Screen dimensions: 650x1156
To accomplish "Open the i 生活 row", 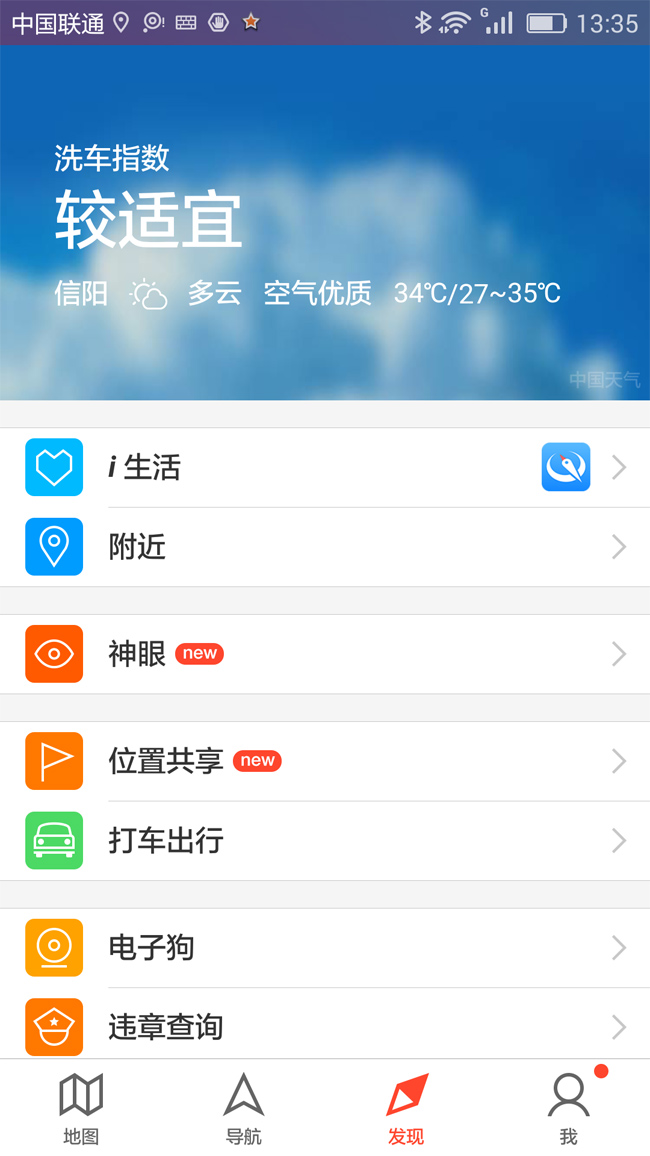I will 325,467.
